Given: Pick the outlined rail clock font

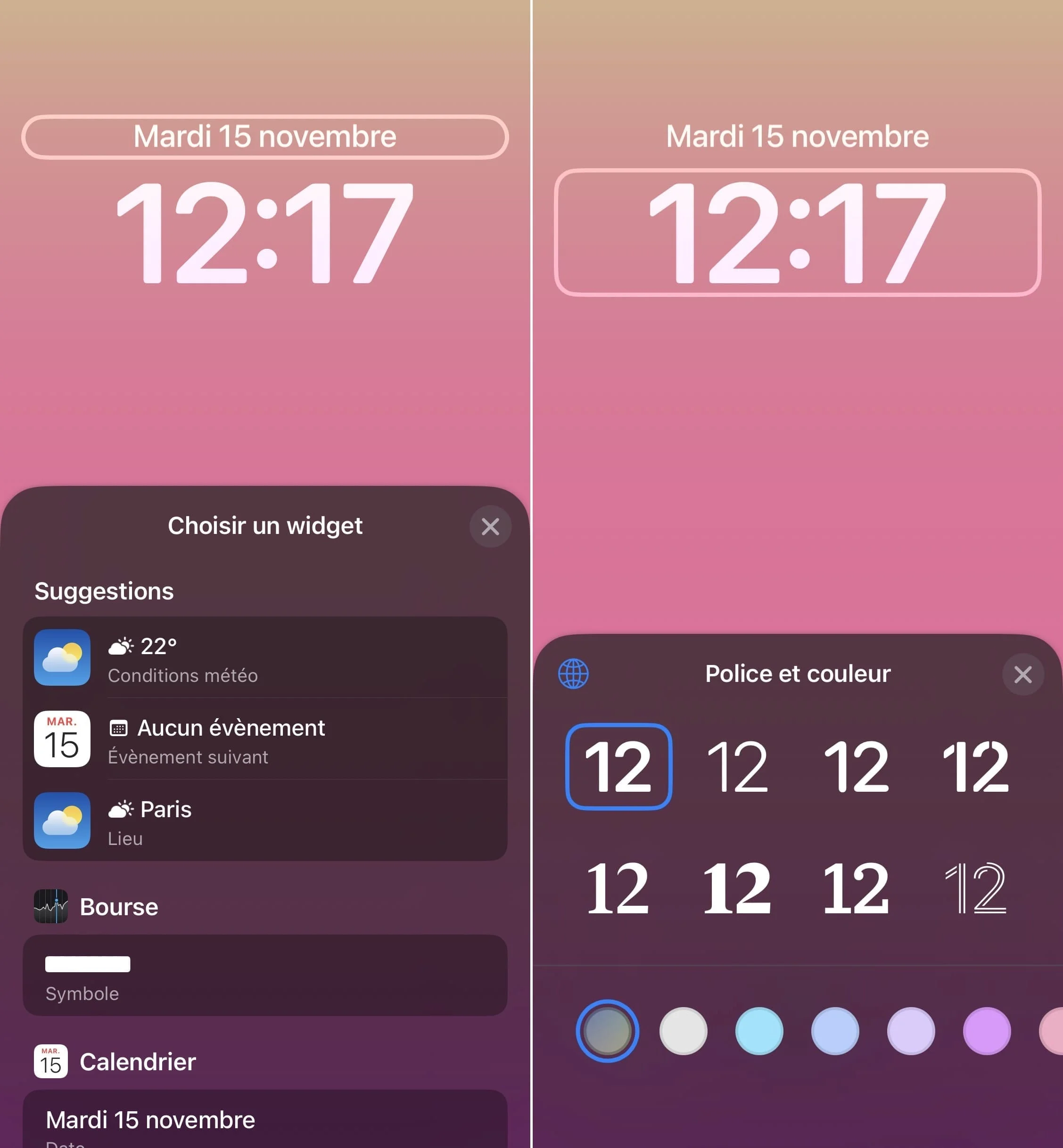Looking at the screenshot, I should tap(976, 888).
